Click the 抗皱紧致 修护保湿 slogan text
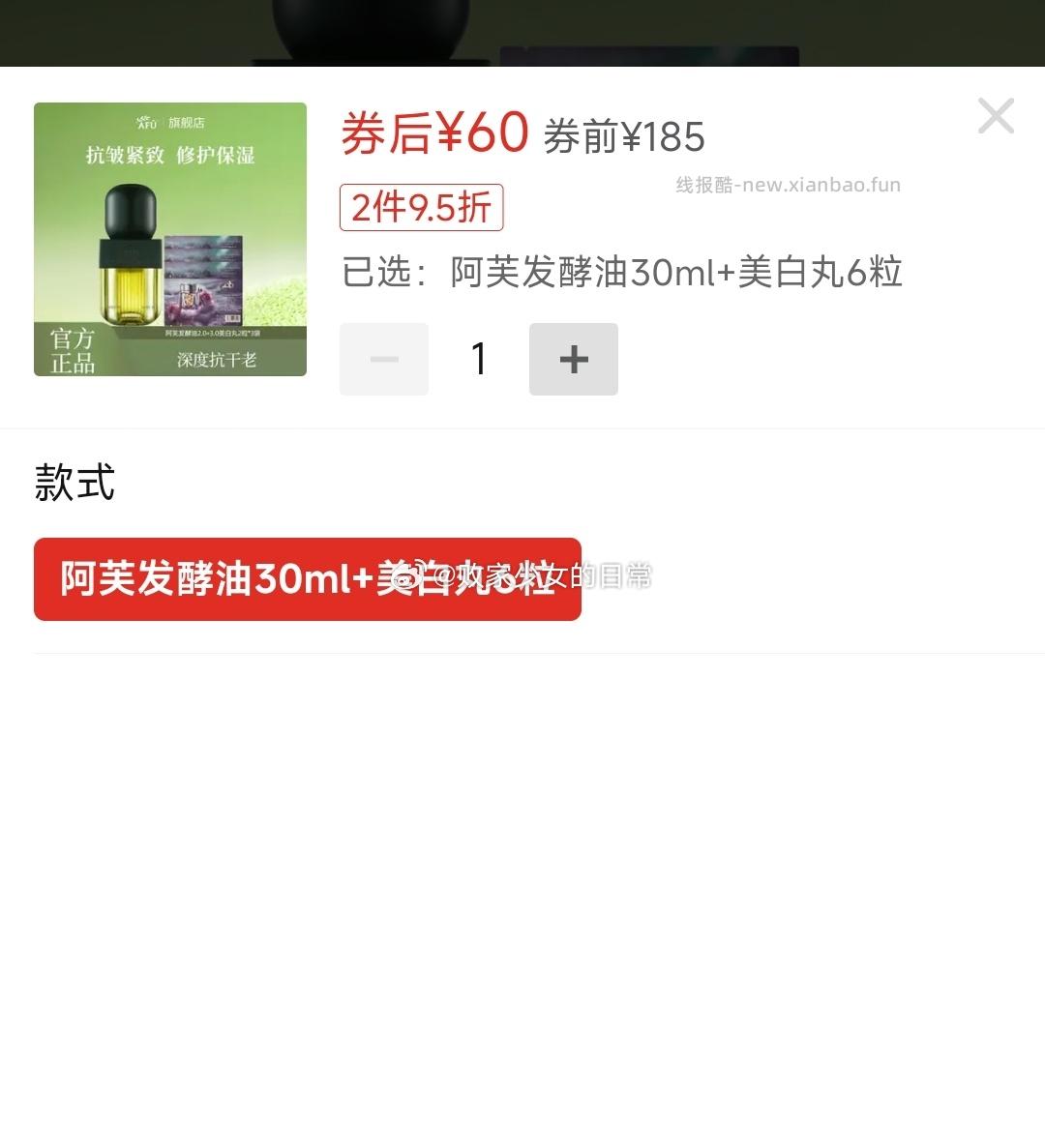This screenshot has height=1148, width=1045. coord(169,153)
